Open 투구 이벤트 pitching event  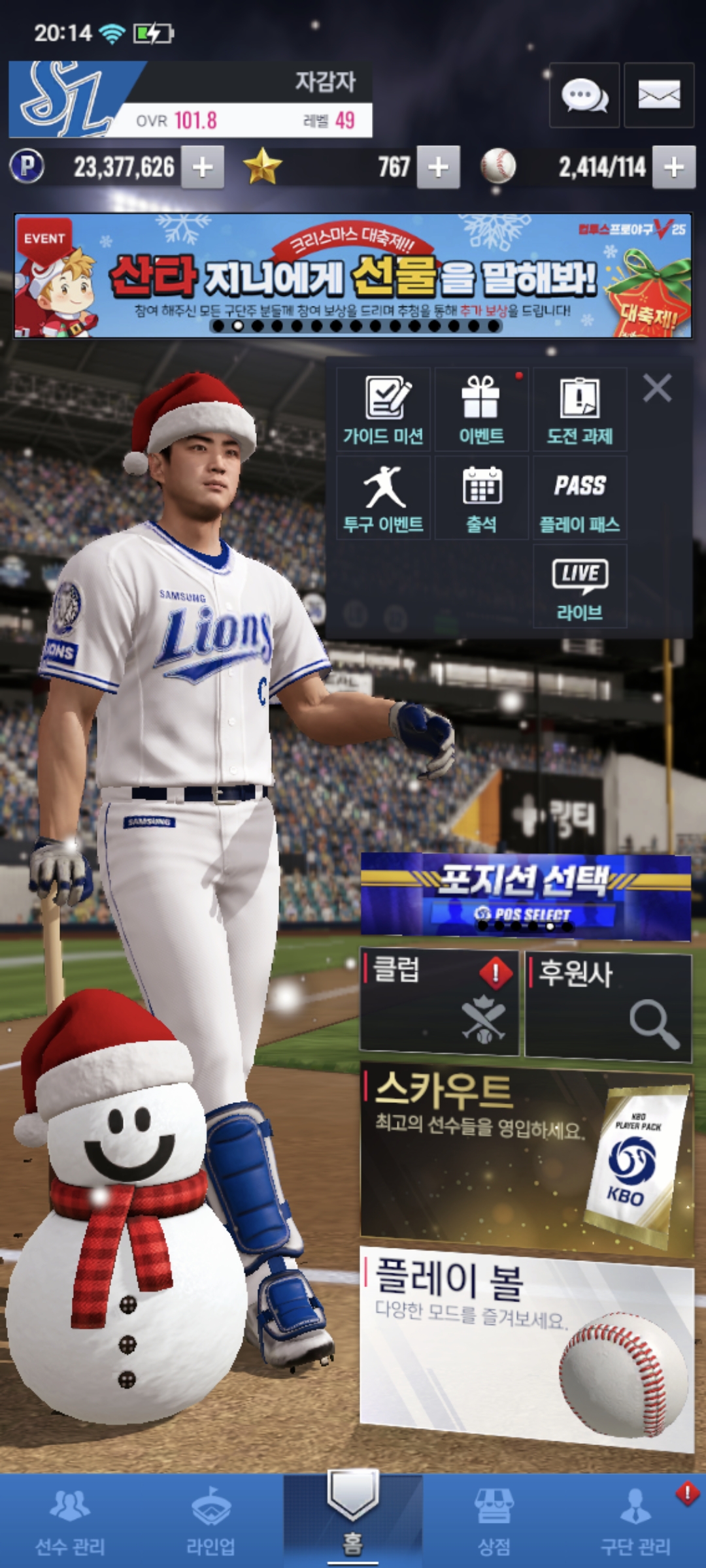(x=384, y=498)
